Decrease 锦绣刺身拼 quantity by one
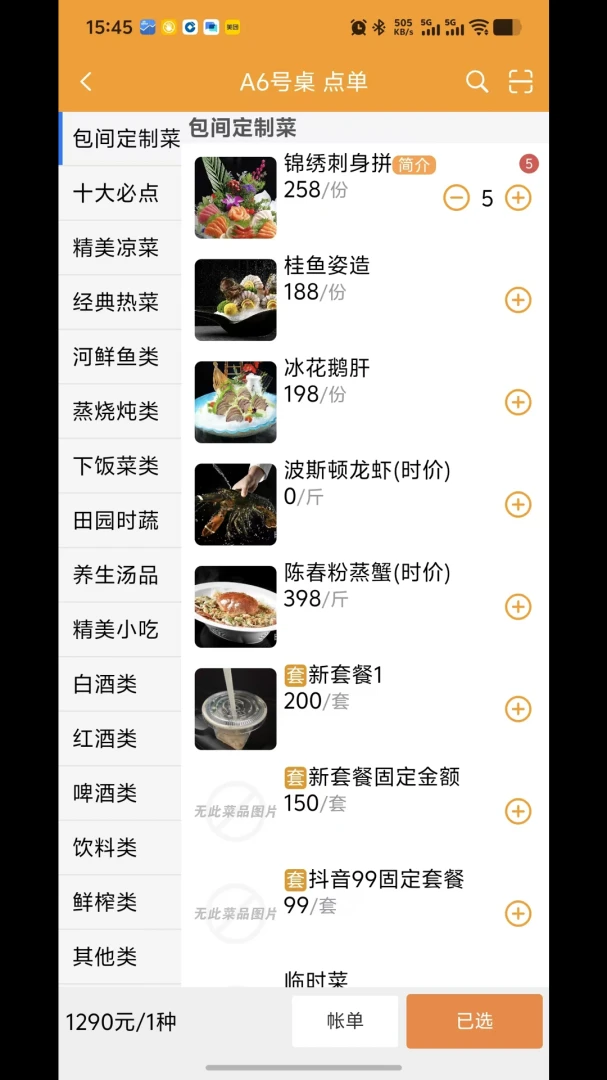Screen dimensions: 607x1080 point(456,198)
